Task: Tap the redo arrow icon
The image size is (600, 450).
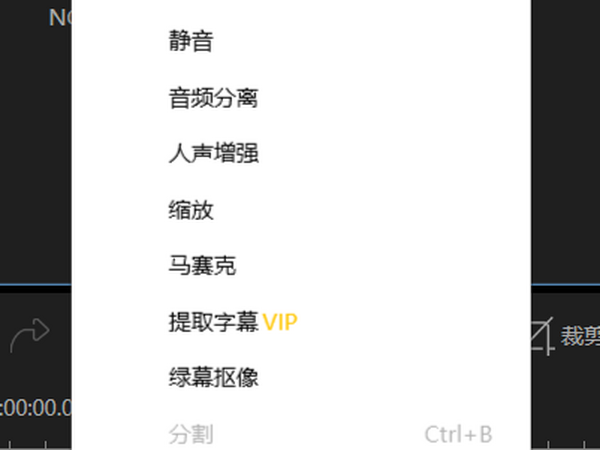Action: pyautogui.click(x=30, y=337)
